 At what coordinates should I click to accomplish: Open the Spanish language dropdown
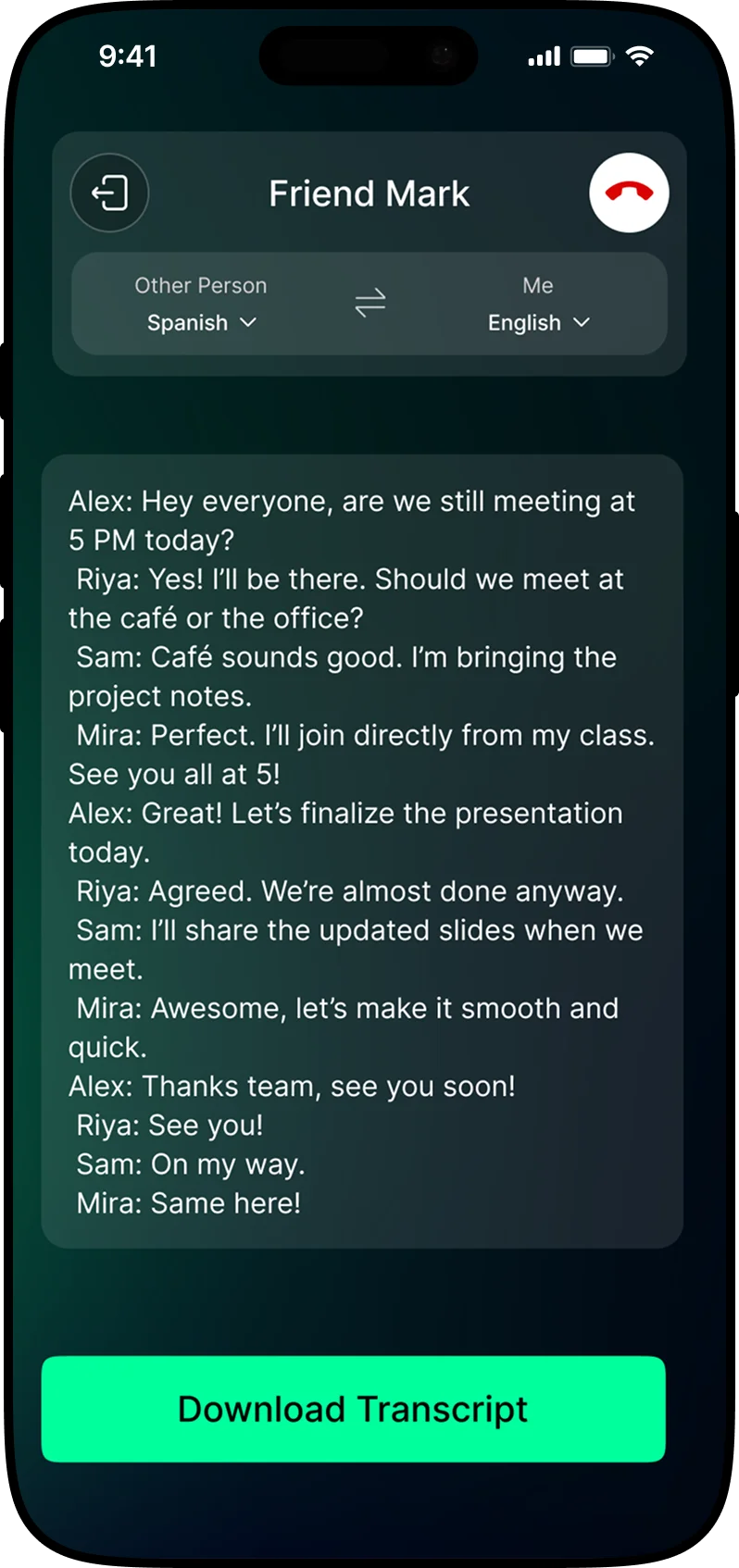coord(201,323)
